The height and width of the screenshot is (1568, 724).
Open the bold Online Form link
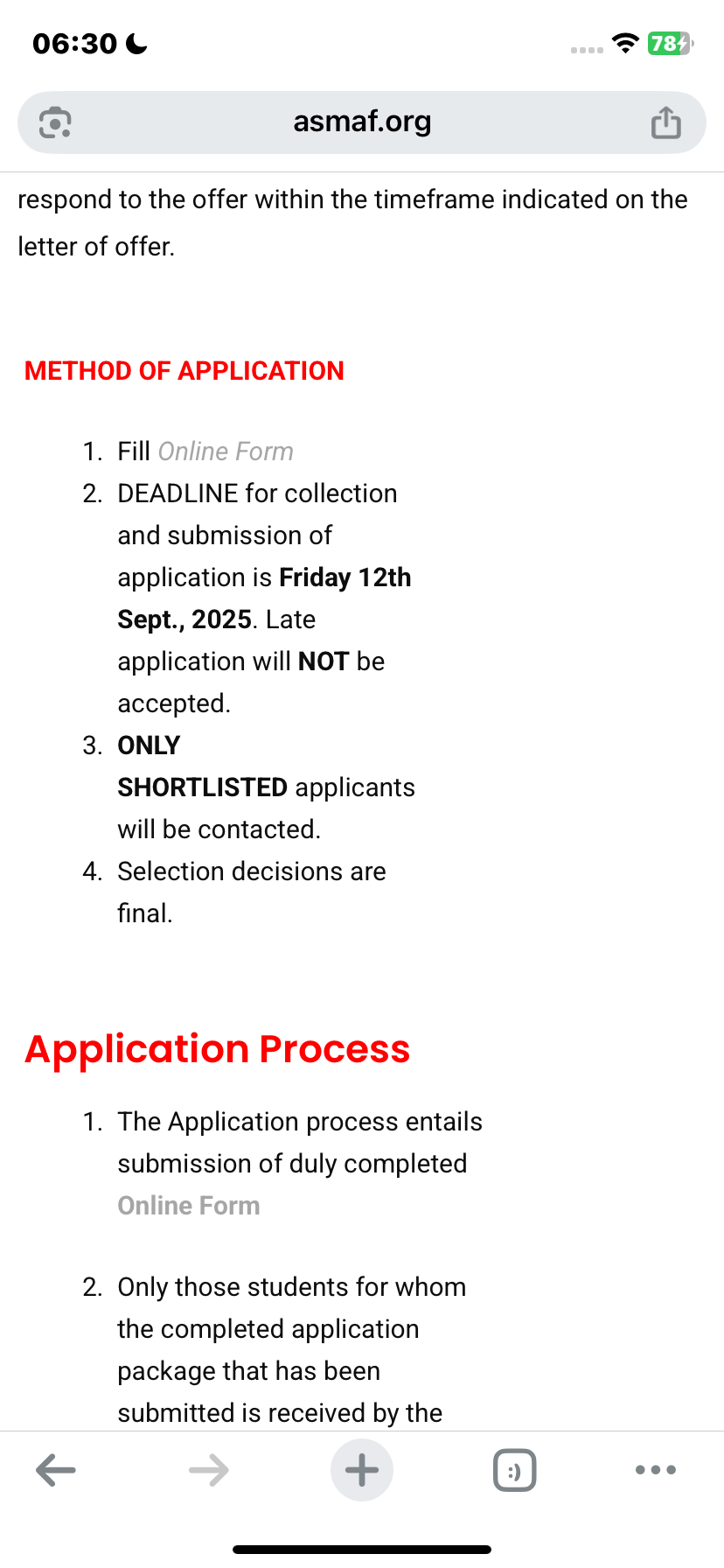click(189, 1206)
